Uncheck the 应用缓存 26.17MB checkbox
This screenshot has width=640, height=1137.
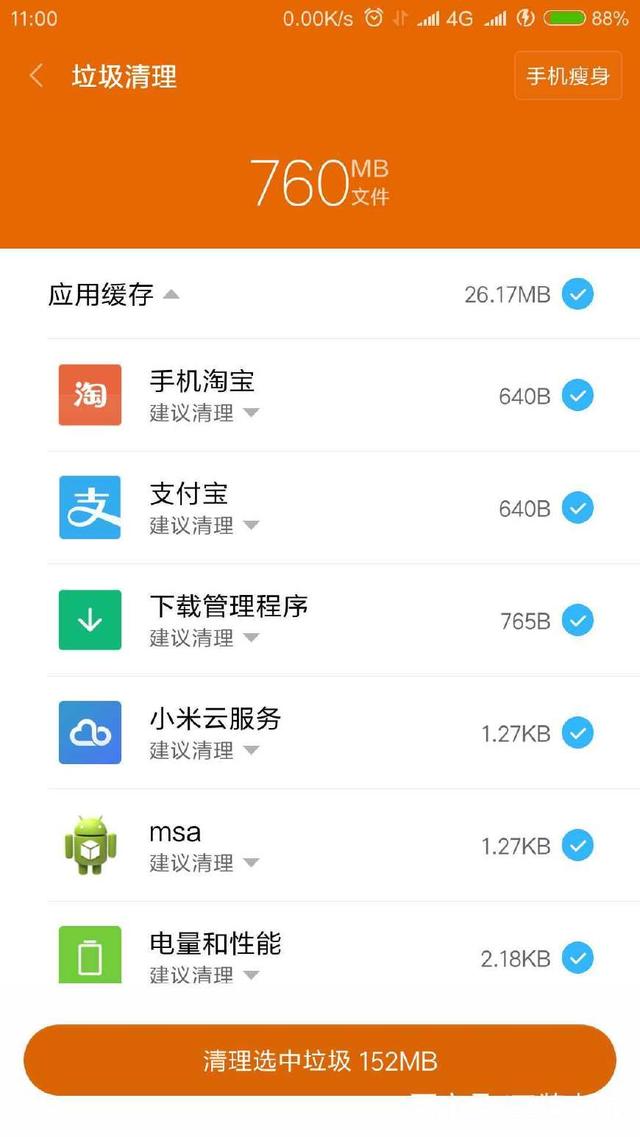point(578,294)
